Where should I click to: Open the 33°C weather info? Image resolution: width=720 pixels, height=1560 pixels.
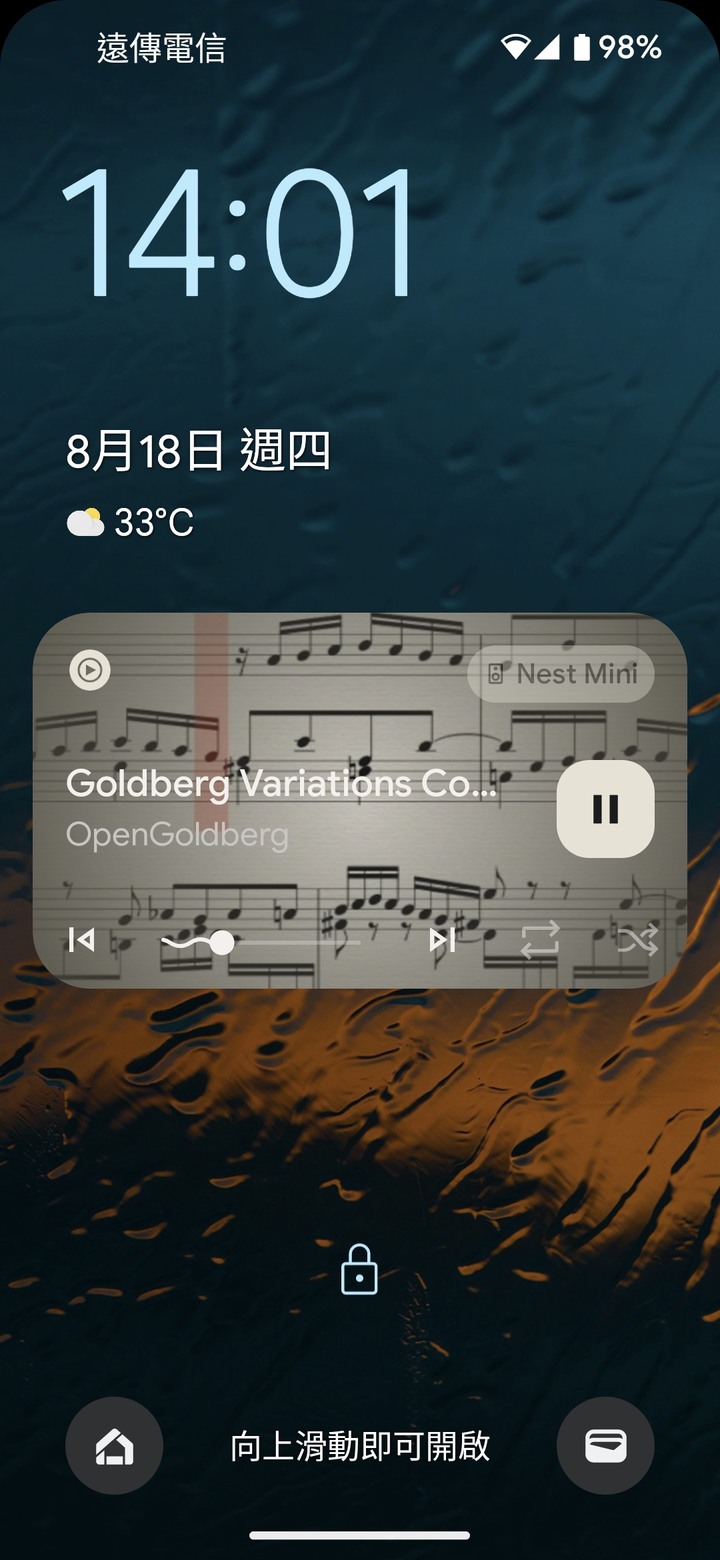[131, 522]
